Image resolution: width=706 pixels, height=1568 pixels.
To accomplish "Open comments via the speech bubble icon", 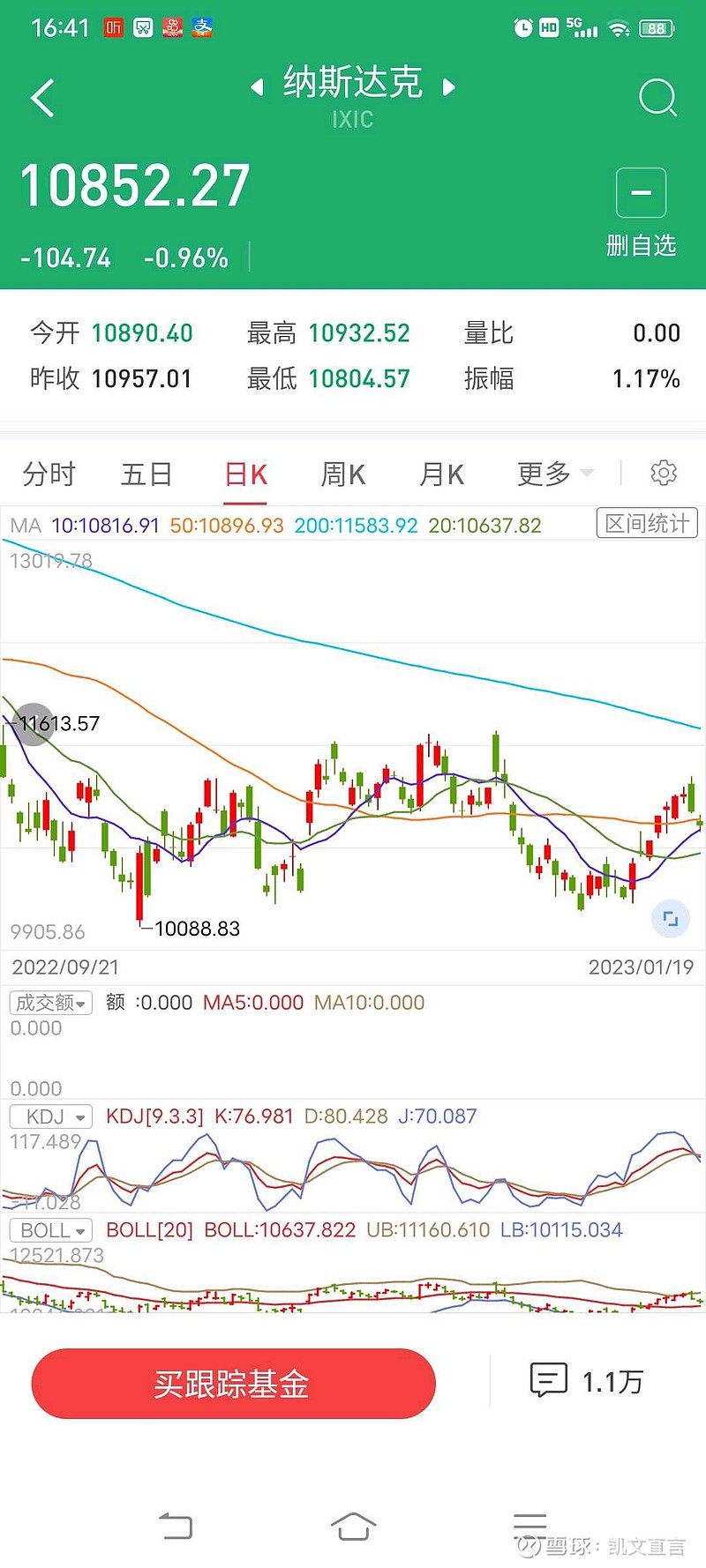I will 550,1380.
